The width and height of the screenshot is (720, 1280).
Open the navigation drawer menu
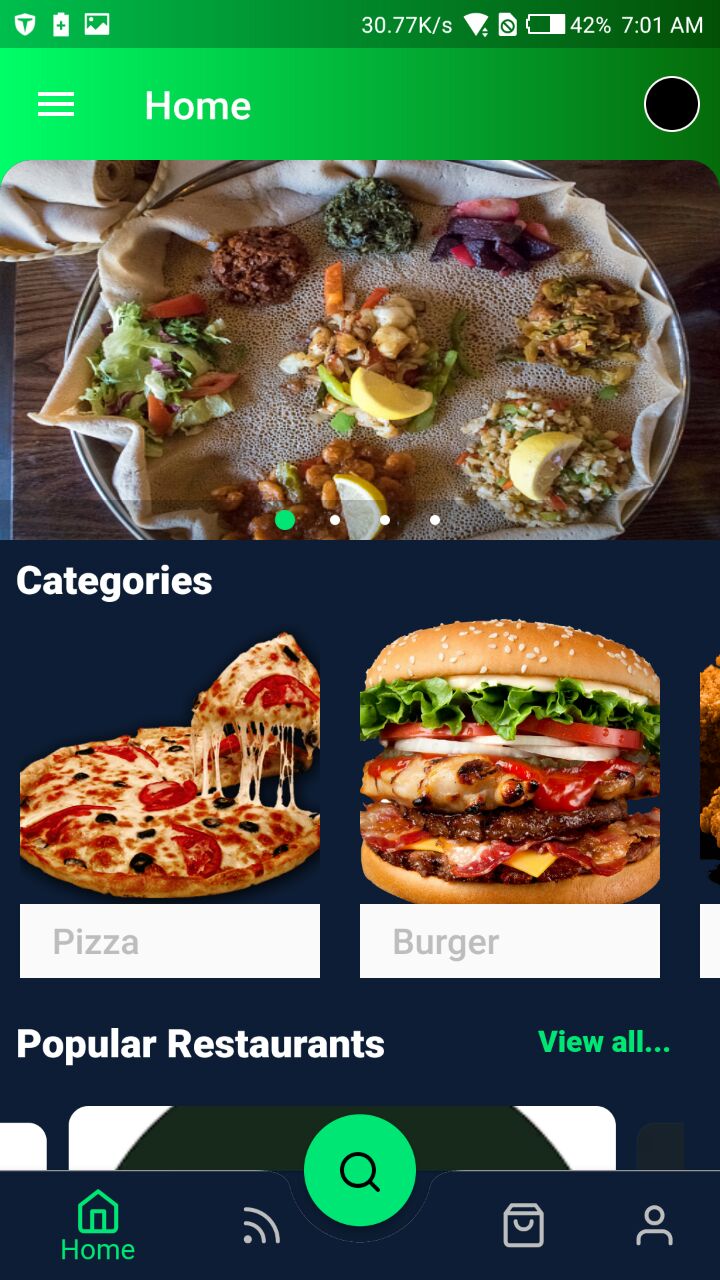tap(55, 105)
